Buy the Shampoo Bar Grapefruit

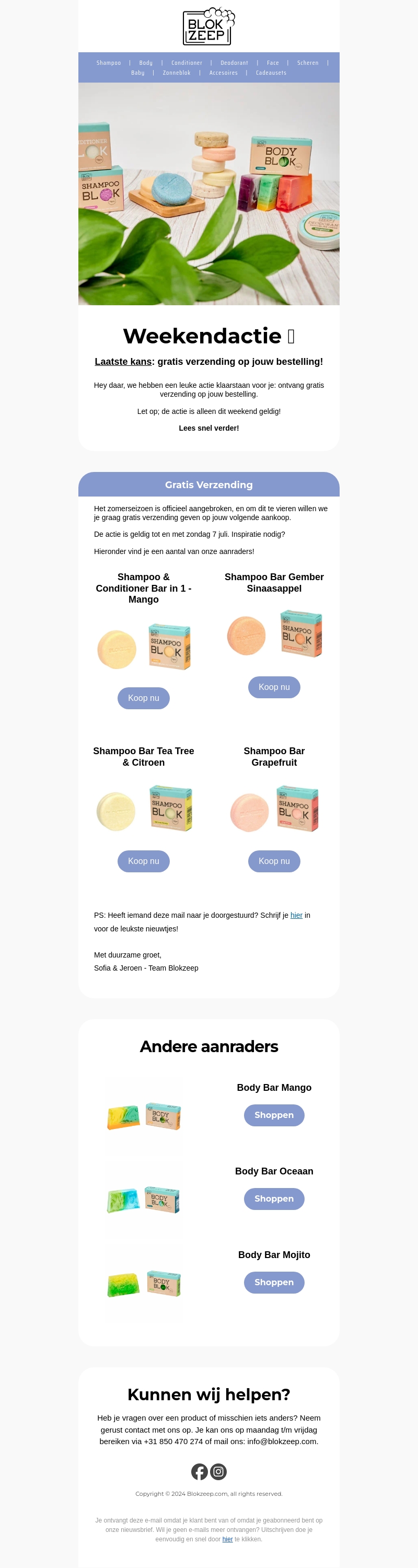[274, 861]
